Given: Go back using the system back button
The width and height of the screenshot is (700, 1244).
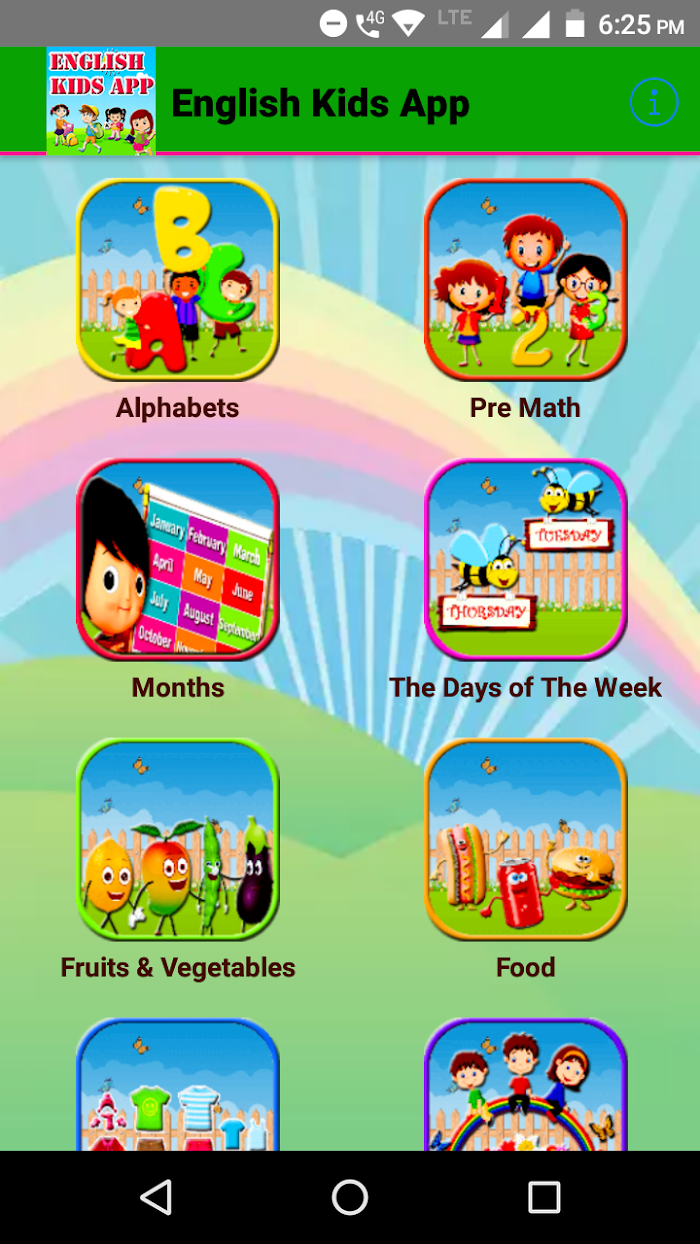Looking at the screenshot, I should [156, 1197].
